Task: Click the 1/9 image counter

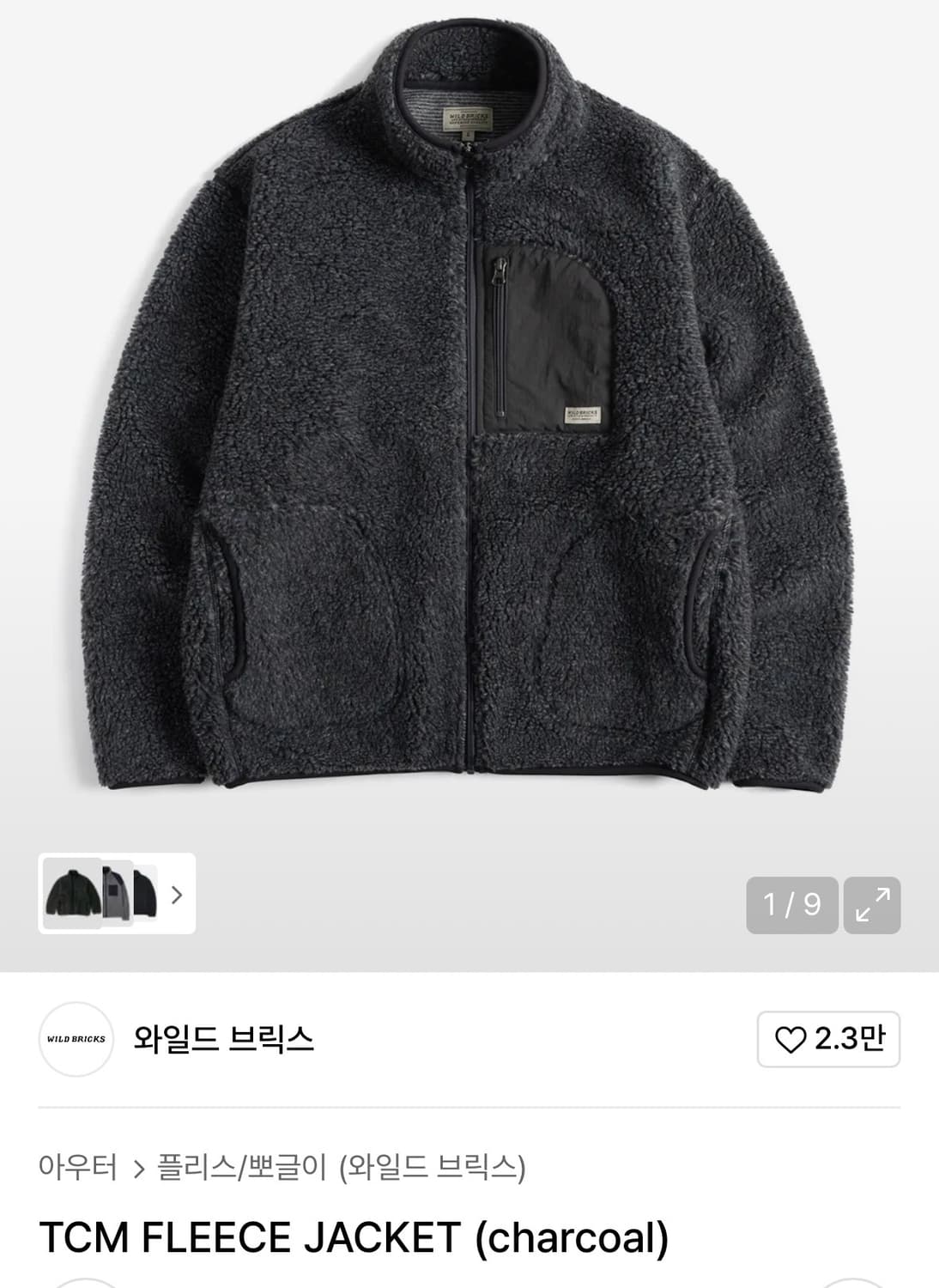Action: (792, 902)
